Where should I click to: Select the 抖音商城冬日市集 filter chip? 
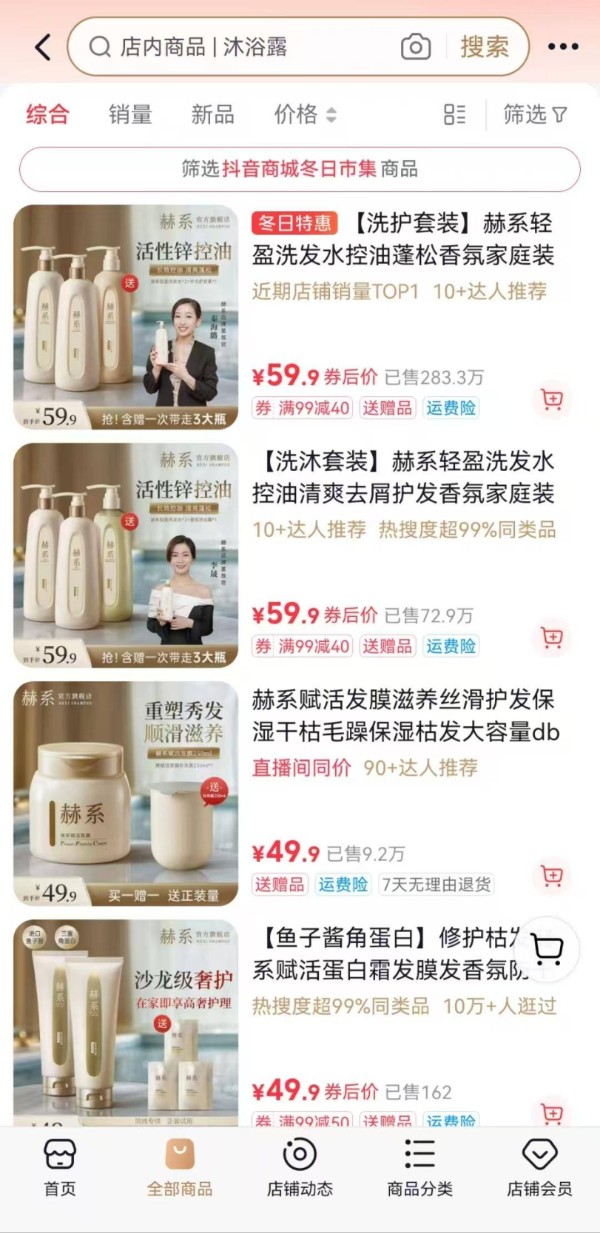[x=300, y=169]
